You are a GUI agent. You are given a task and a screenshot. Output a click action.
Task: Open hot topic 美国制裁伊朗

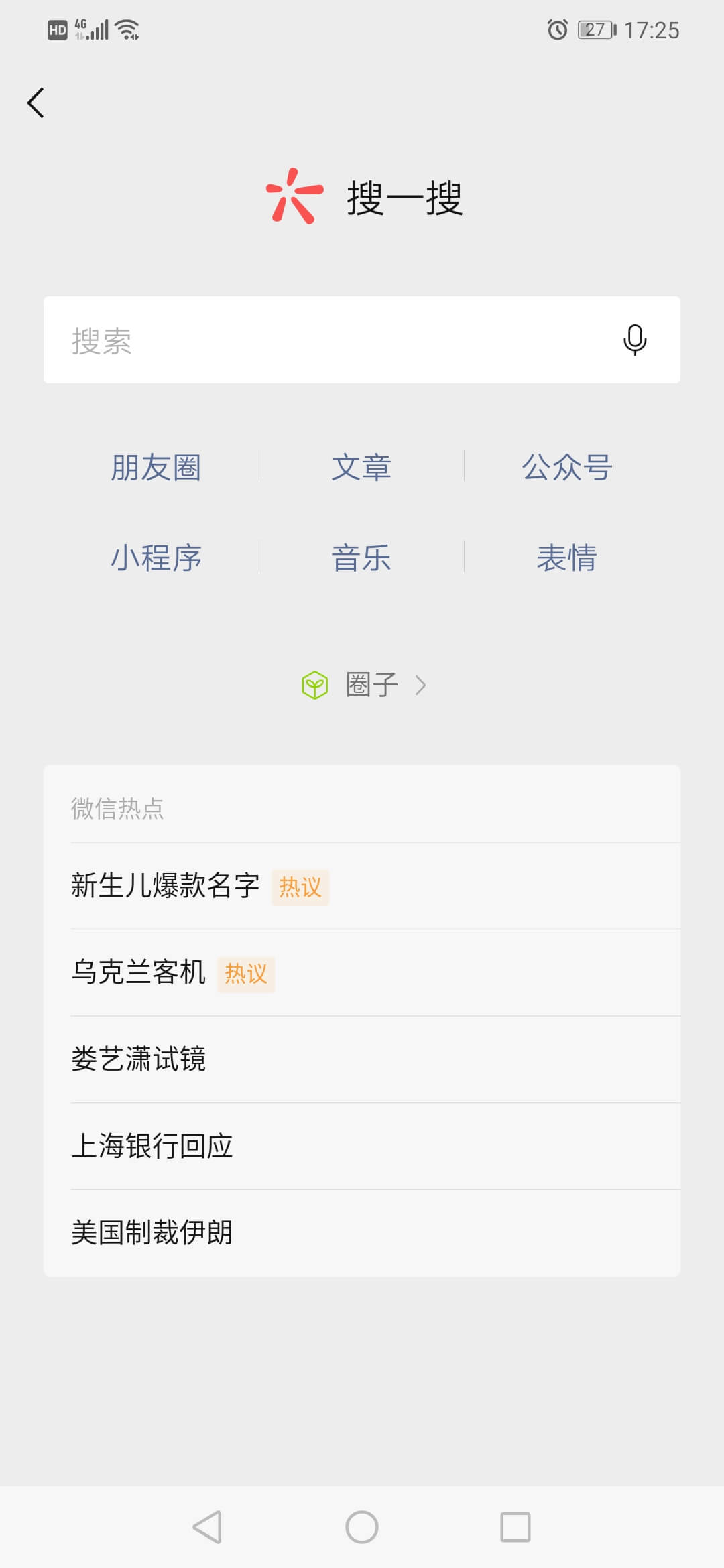[152, 1233]
